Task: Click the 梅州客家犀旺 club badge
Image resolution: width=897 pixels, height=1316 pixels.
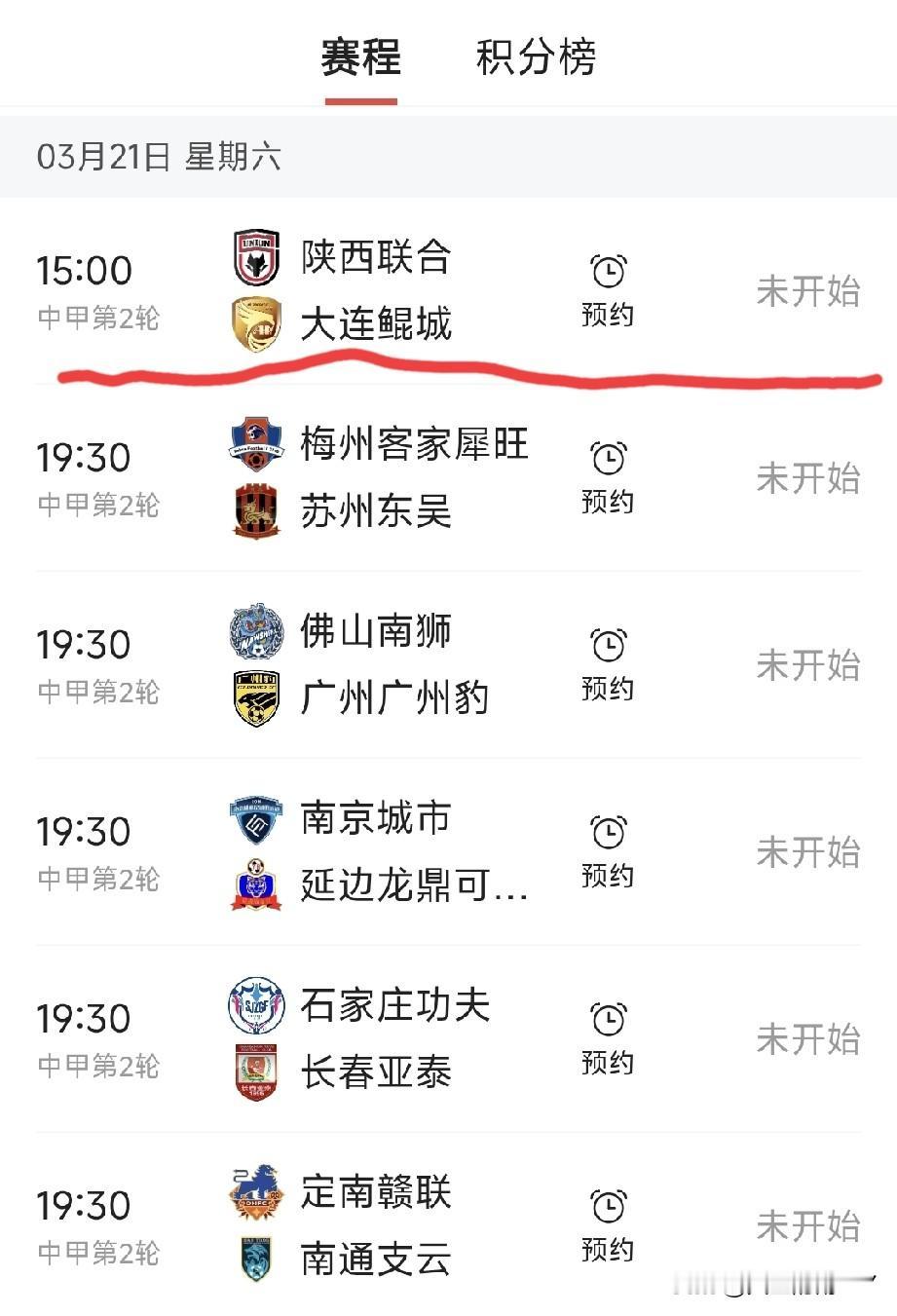Action: 255,442
